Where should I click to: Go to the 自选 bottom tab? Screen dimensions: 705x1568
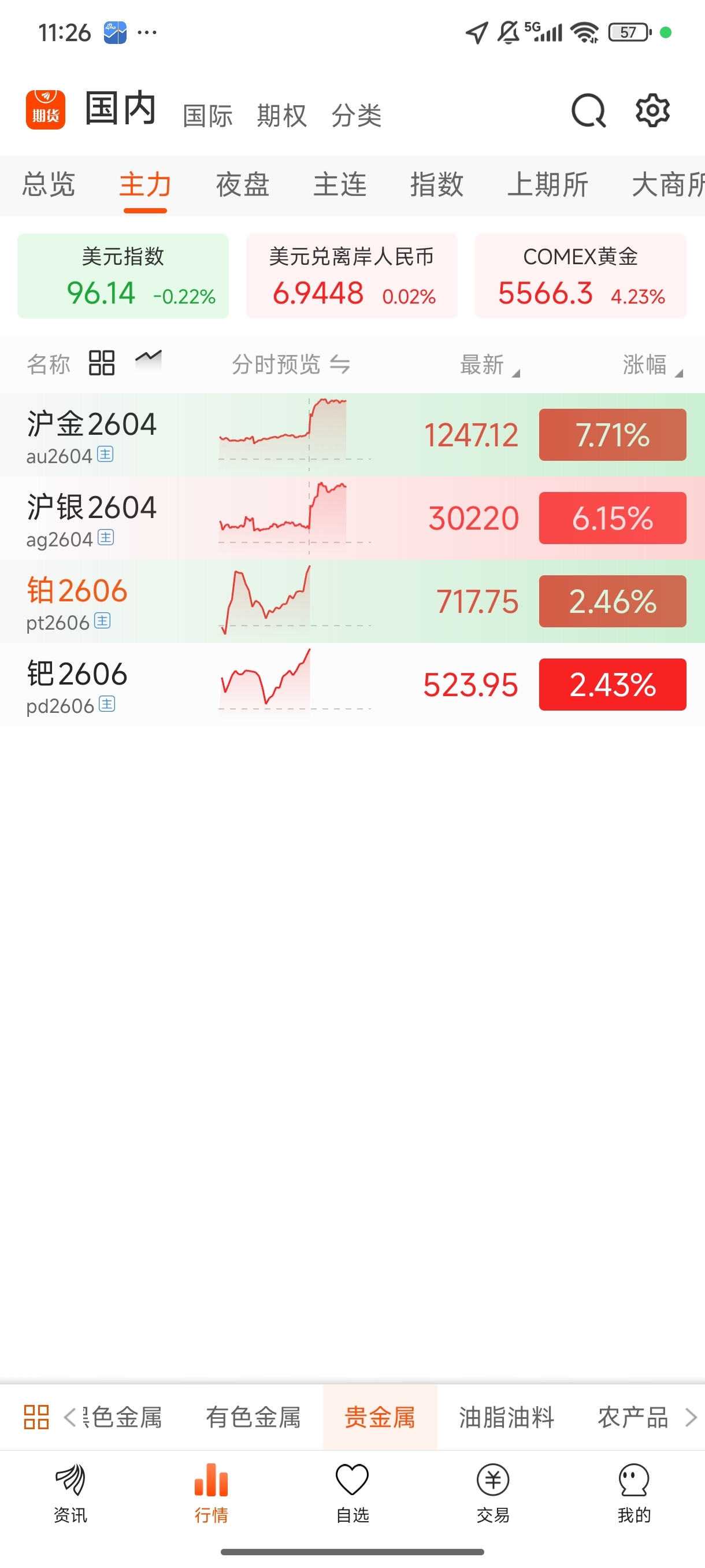(x=353, y=1494)
